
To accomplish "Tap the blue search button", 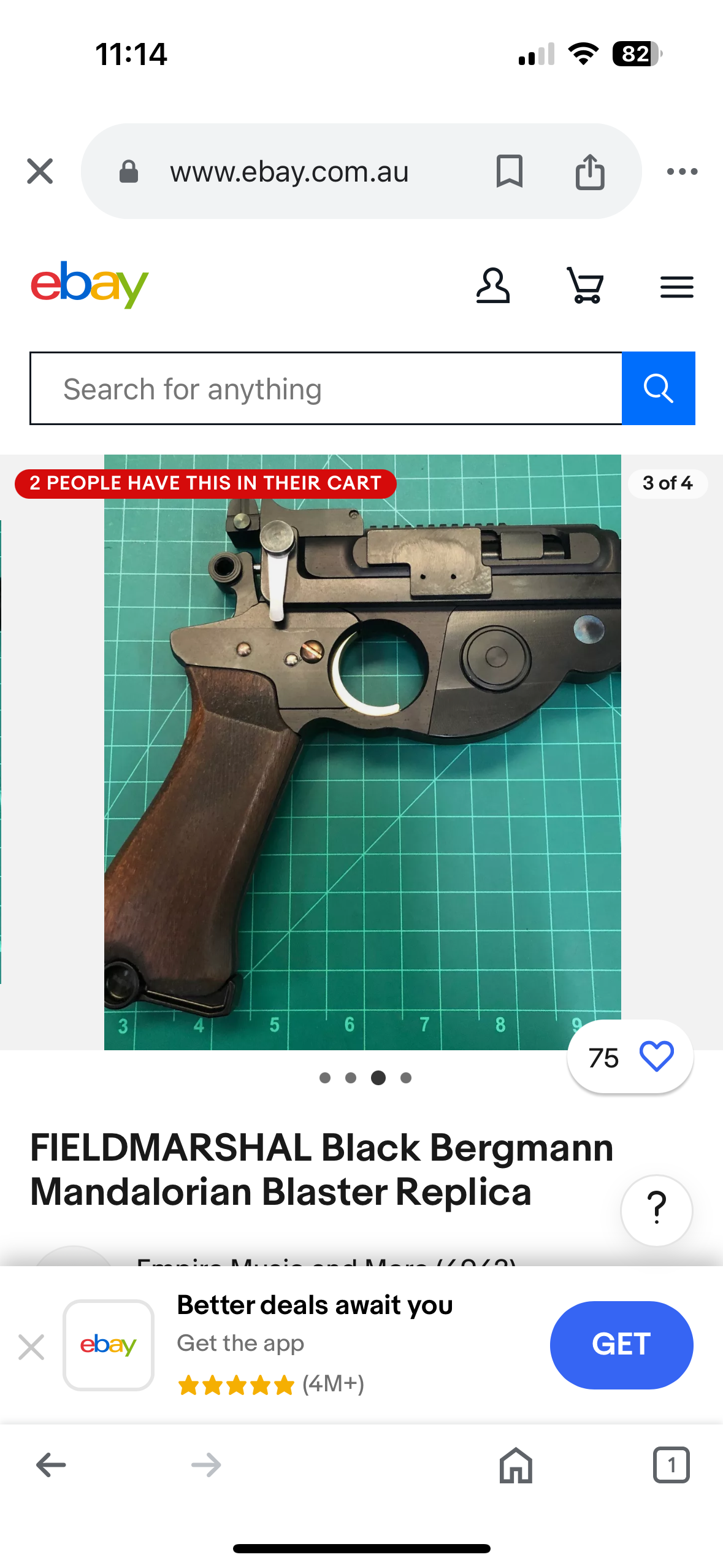I will (659, 388).
